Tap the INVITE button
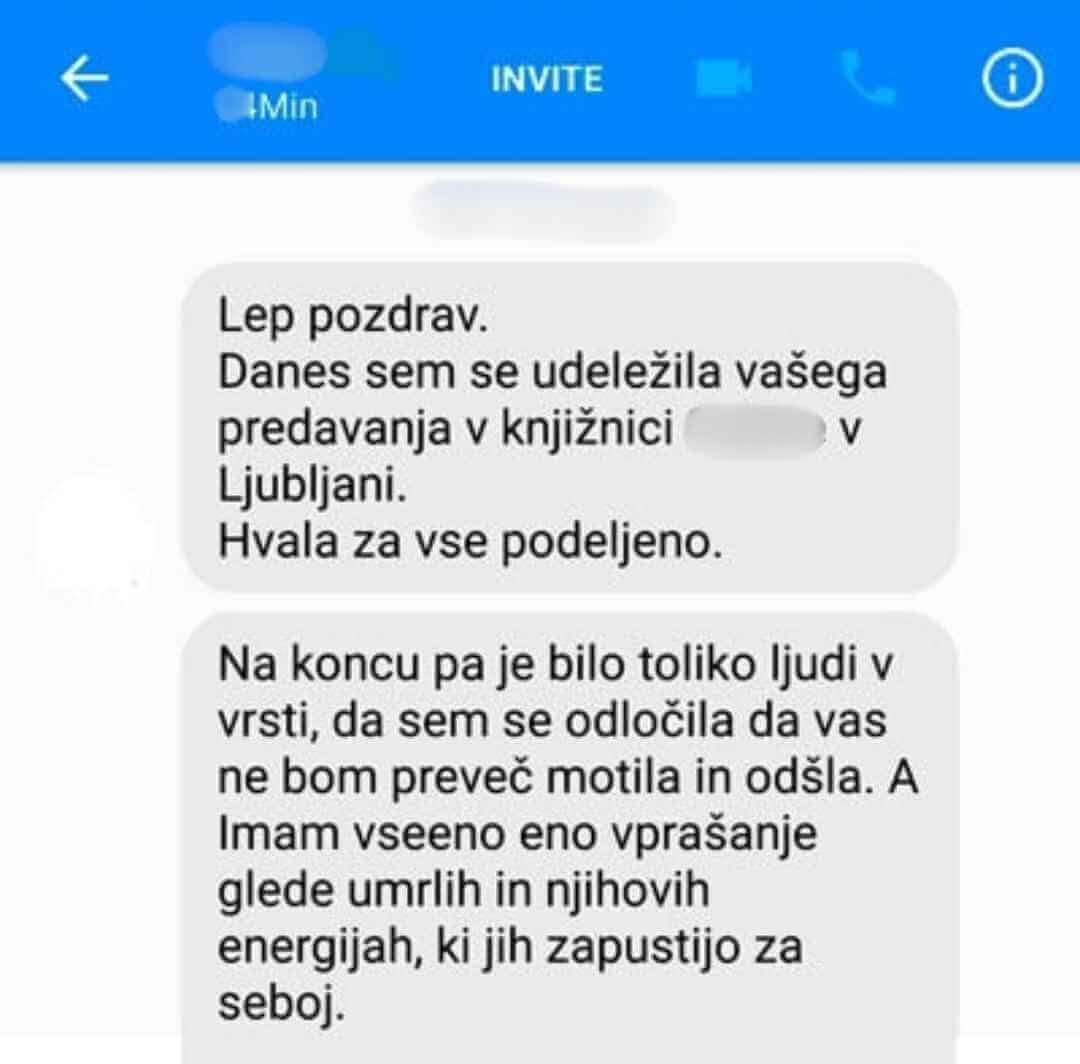This screenshot has width=1080, height=1064. coord(547,79)
